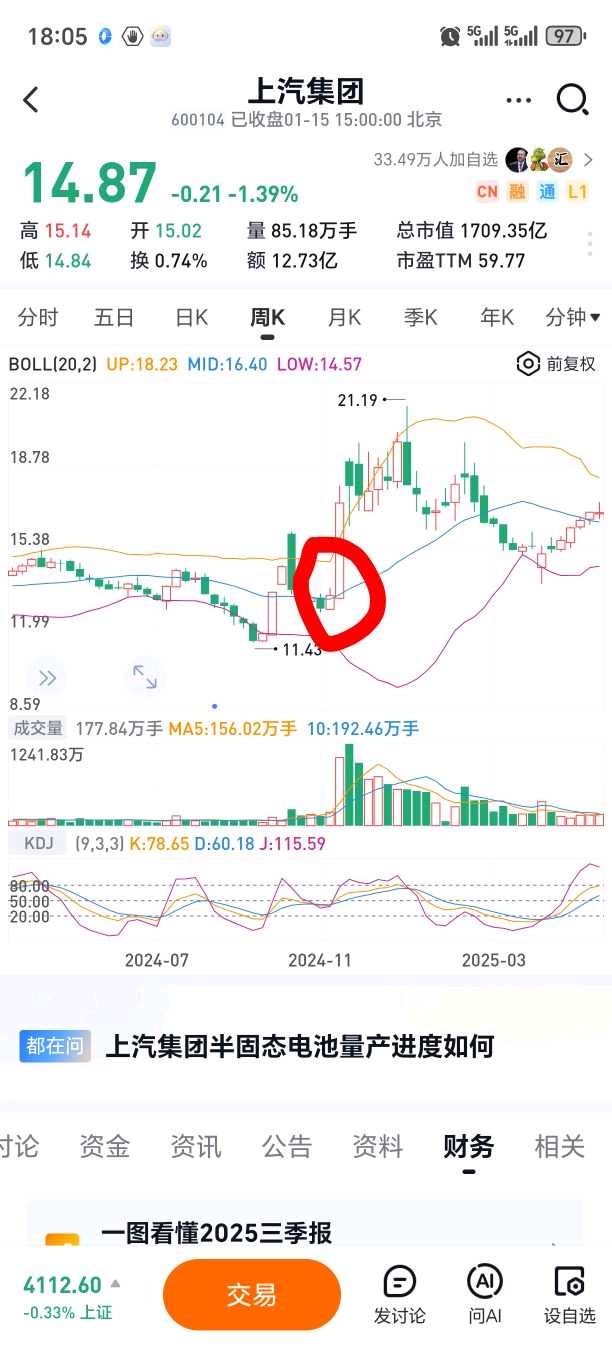Ask the AI via 问AI

click(x=485, y=1295)
